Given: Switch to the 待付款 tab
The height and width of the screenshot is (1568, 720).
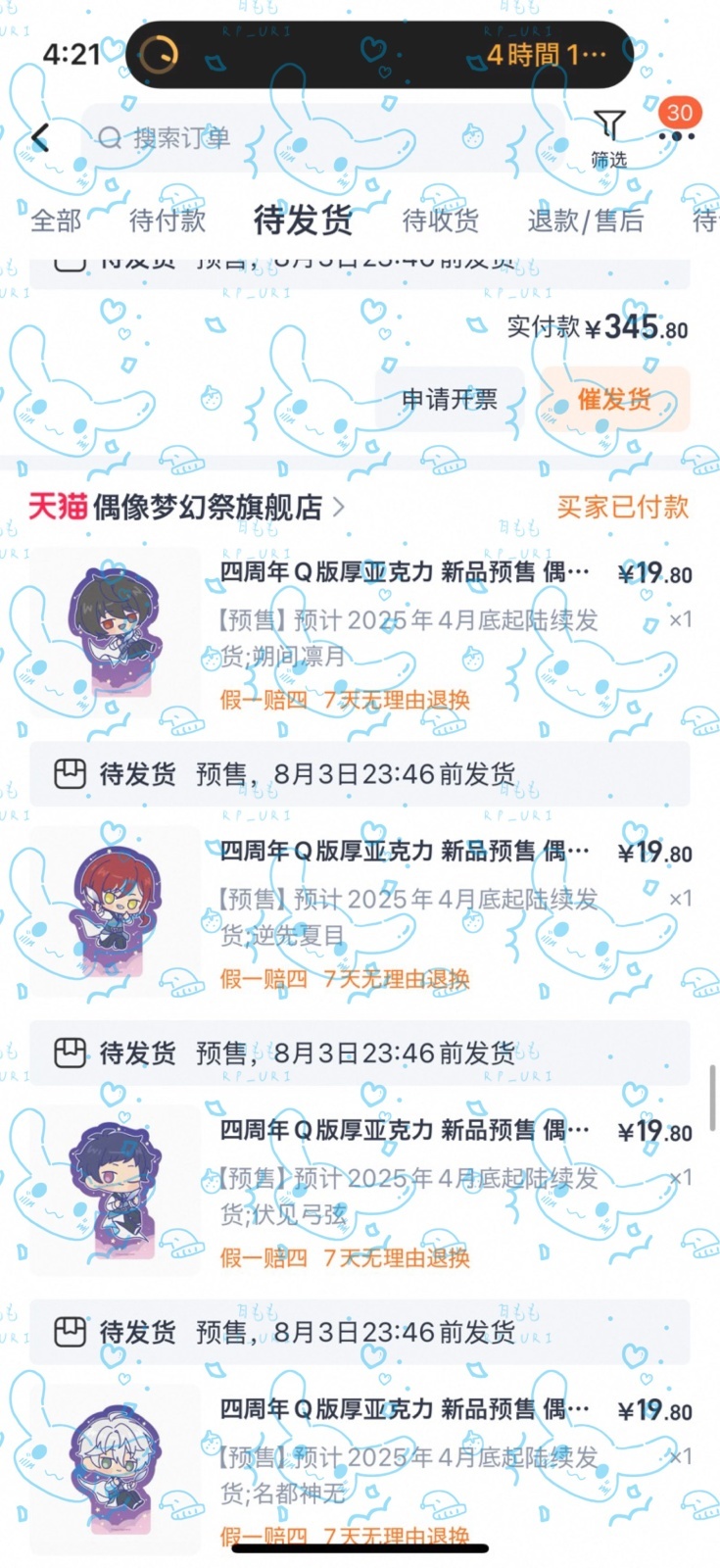Looking at the screenshot, I should [x=168, y=220].
